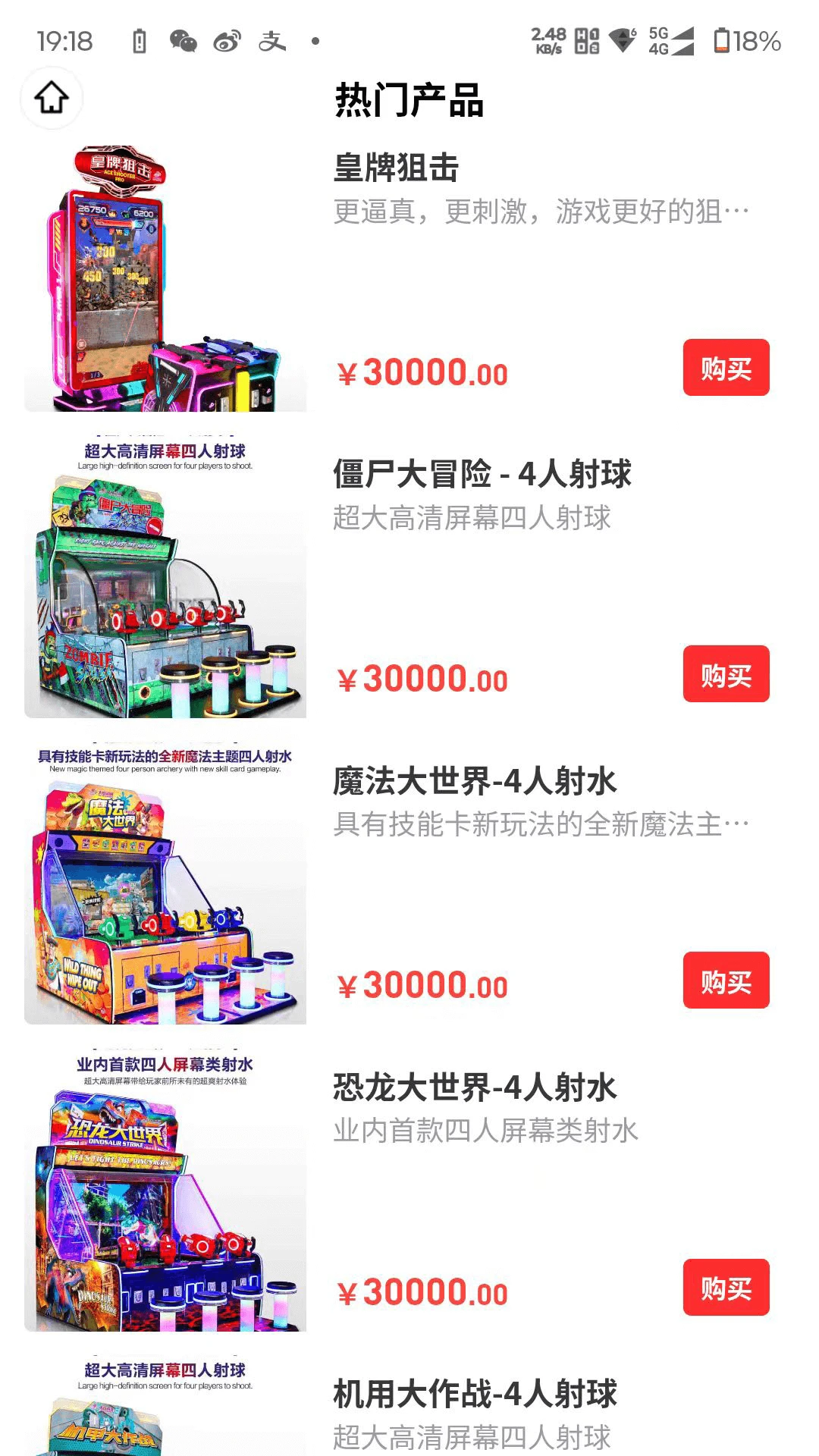This screenshot has width=819, height=1456.
Task: Tap the downward arrow status icon
Action: pyautogui.click(x=620, y=43)
